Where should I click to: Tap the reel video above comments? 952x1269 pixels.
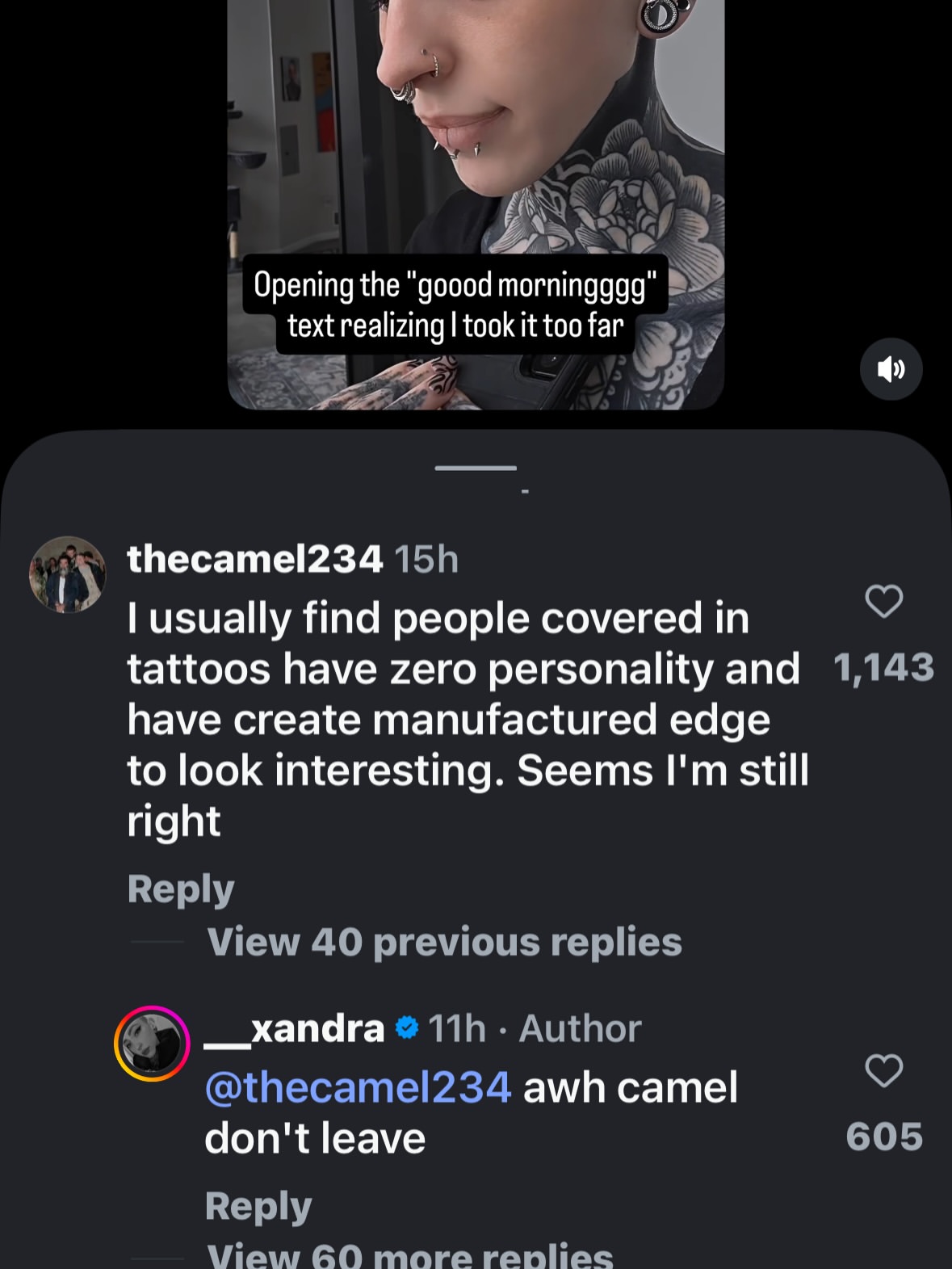coord(476,204)
